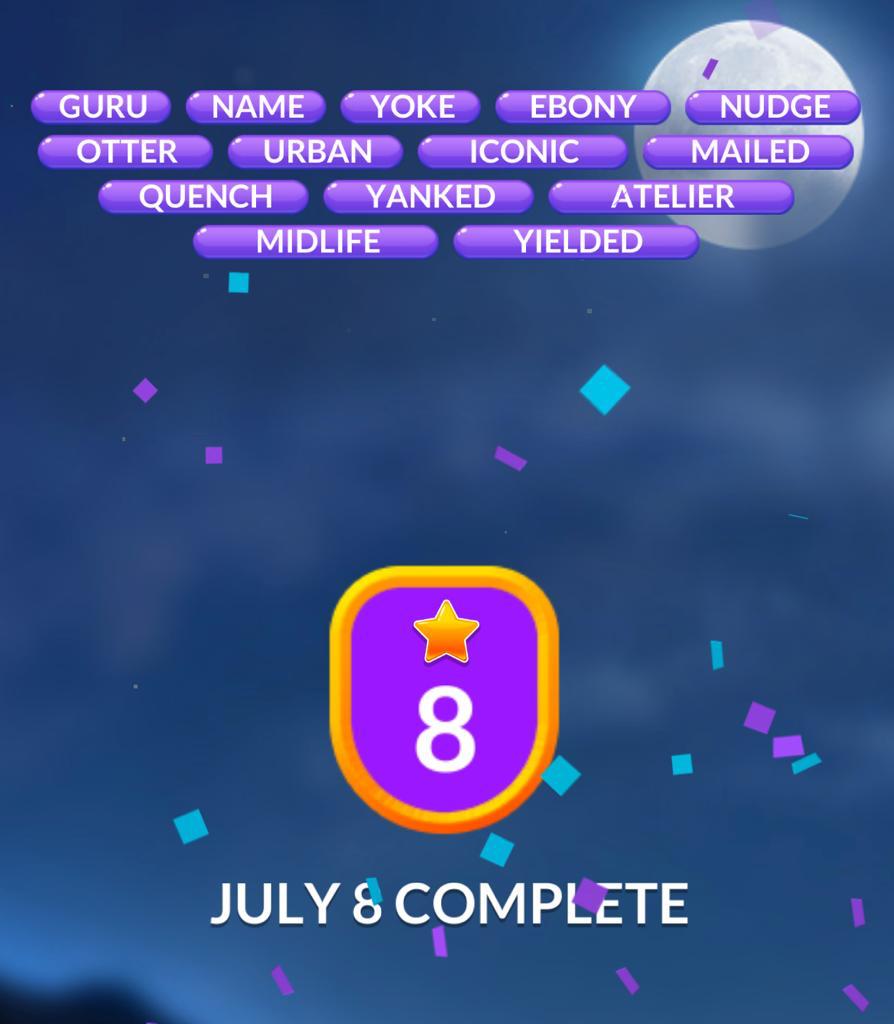
Task: Open the OTTER word chip
Action: coord(126,152)
